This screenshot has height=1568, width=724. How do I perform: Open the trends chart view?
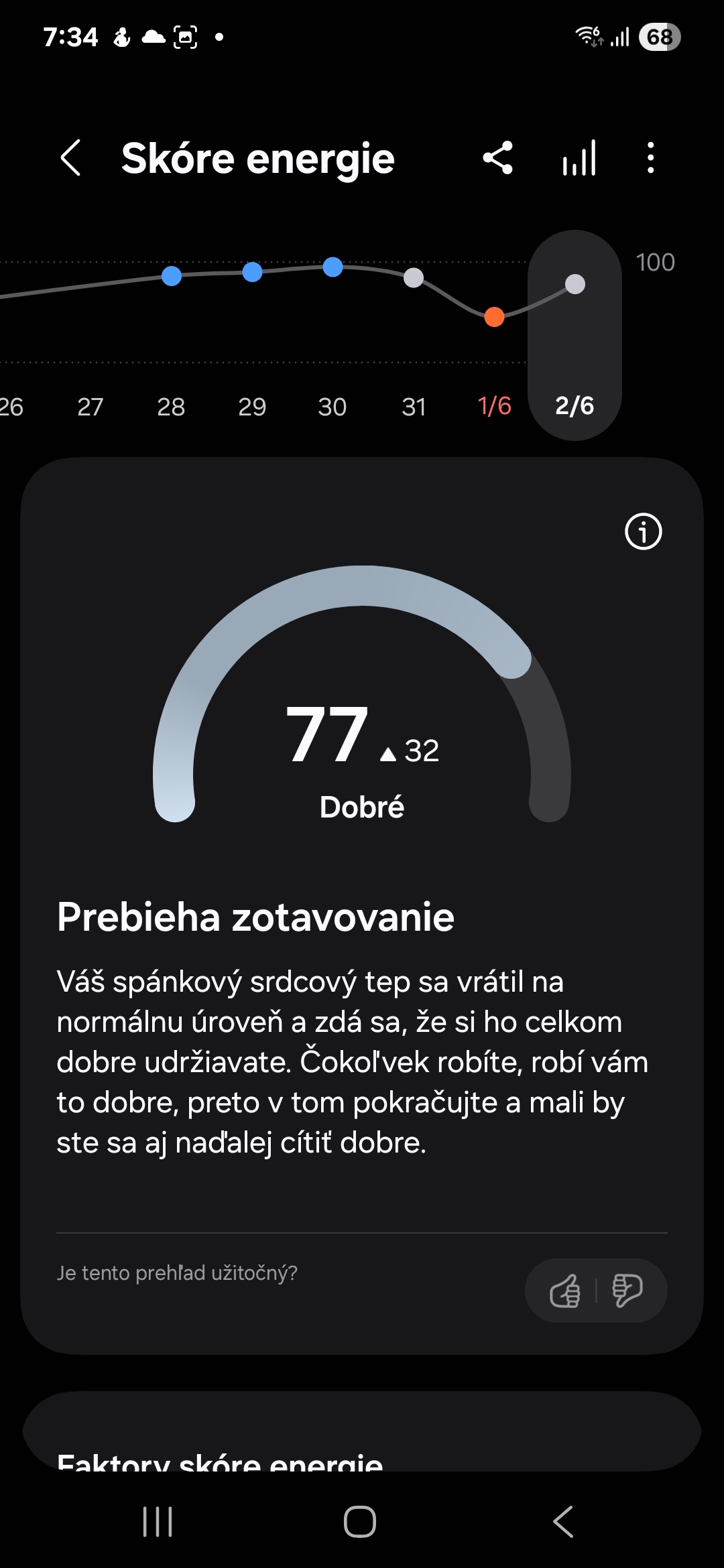click(x=579, y=158)
